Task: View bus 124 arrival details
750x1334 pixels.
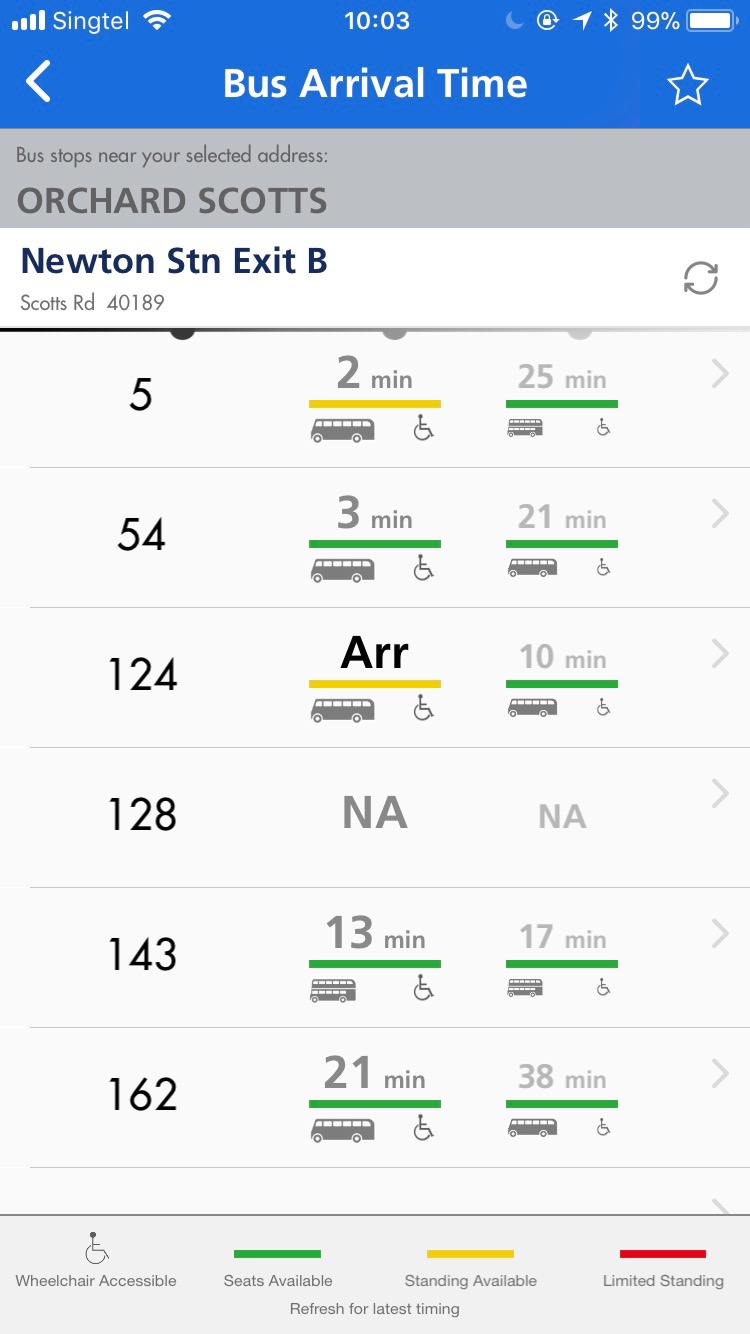Action: click(375, 678)
